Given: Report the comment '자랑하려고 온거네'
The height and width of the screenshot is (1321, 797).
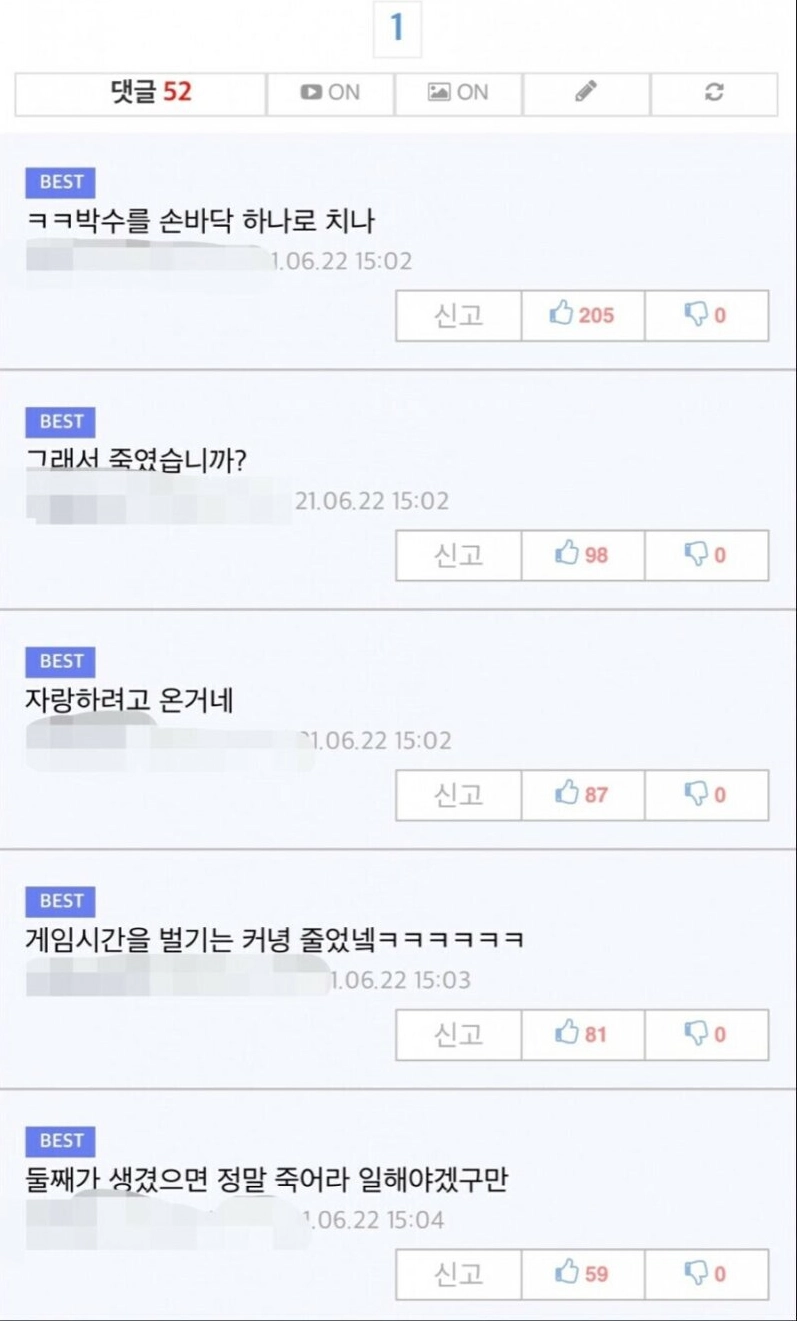Looking at the screenshot, I should (x=458, y=795).
